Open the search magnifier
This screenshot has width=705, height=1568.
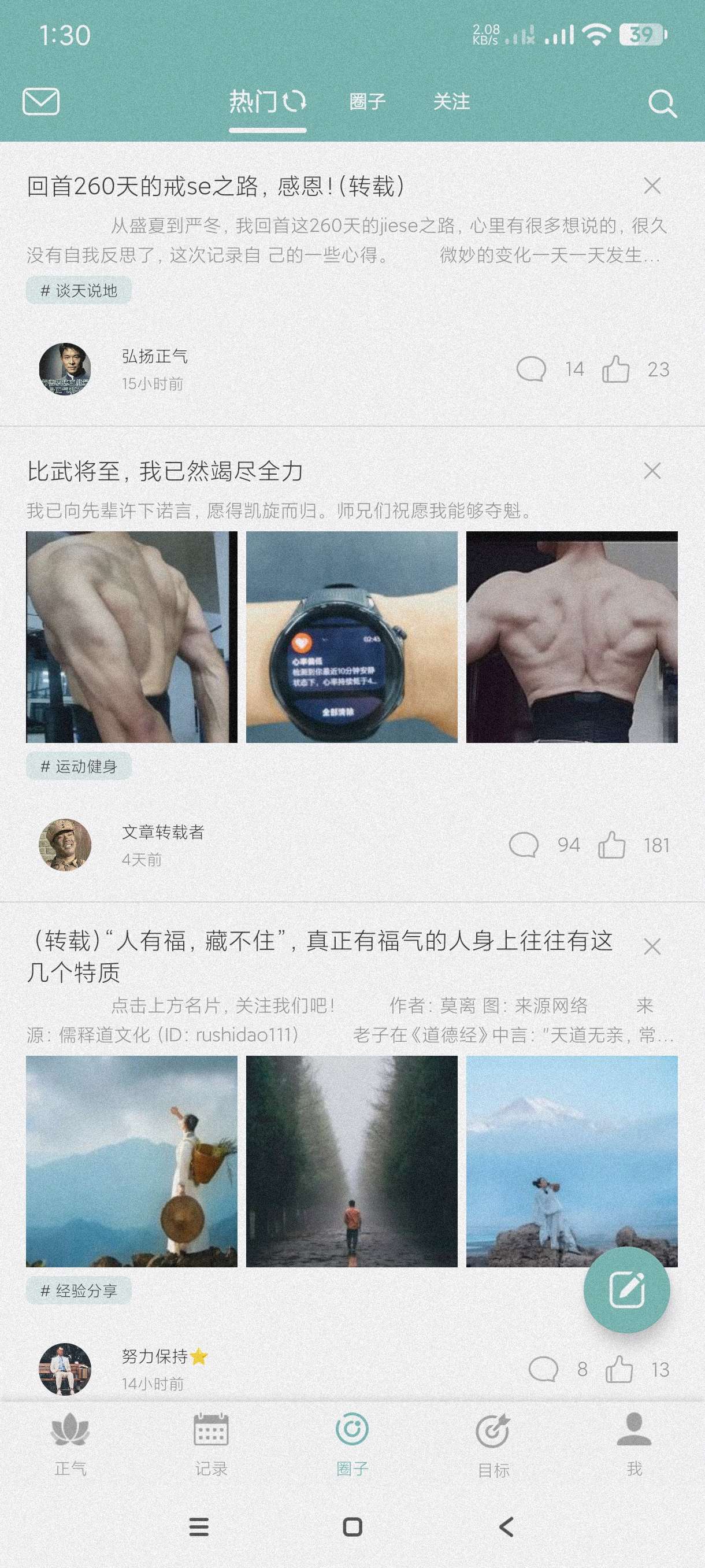(x=662, y=103)
